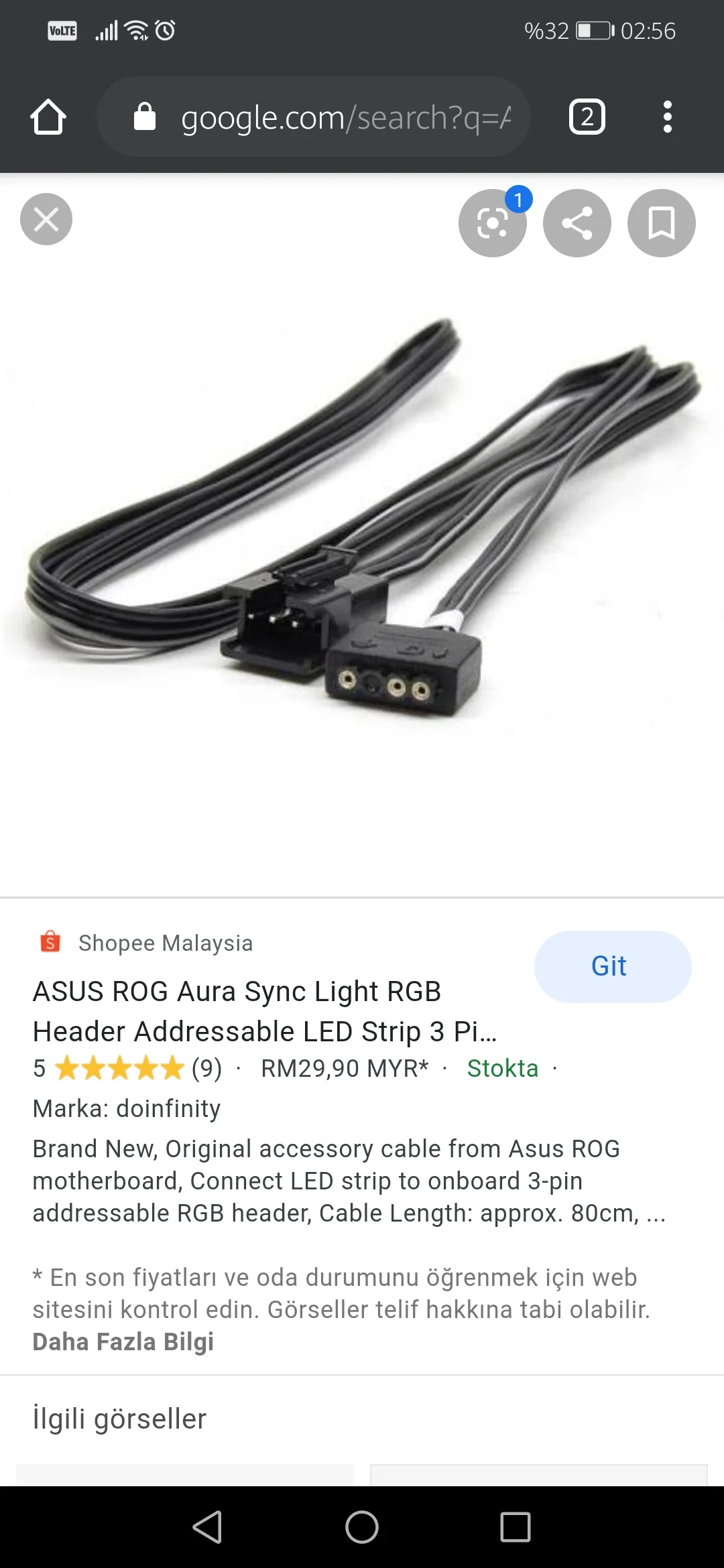
Task: Open the tab switcher showing 2 tabs
Action: pos(587,117)
